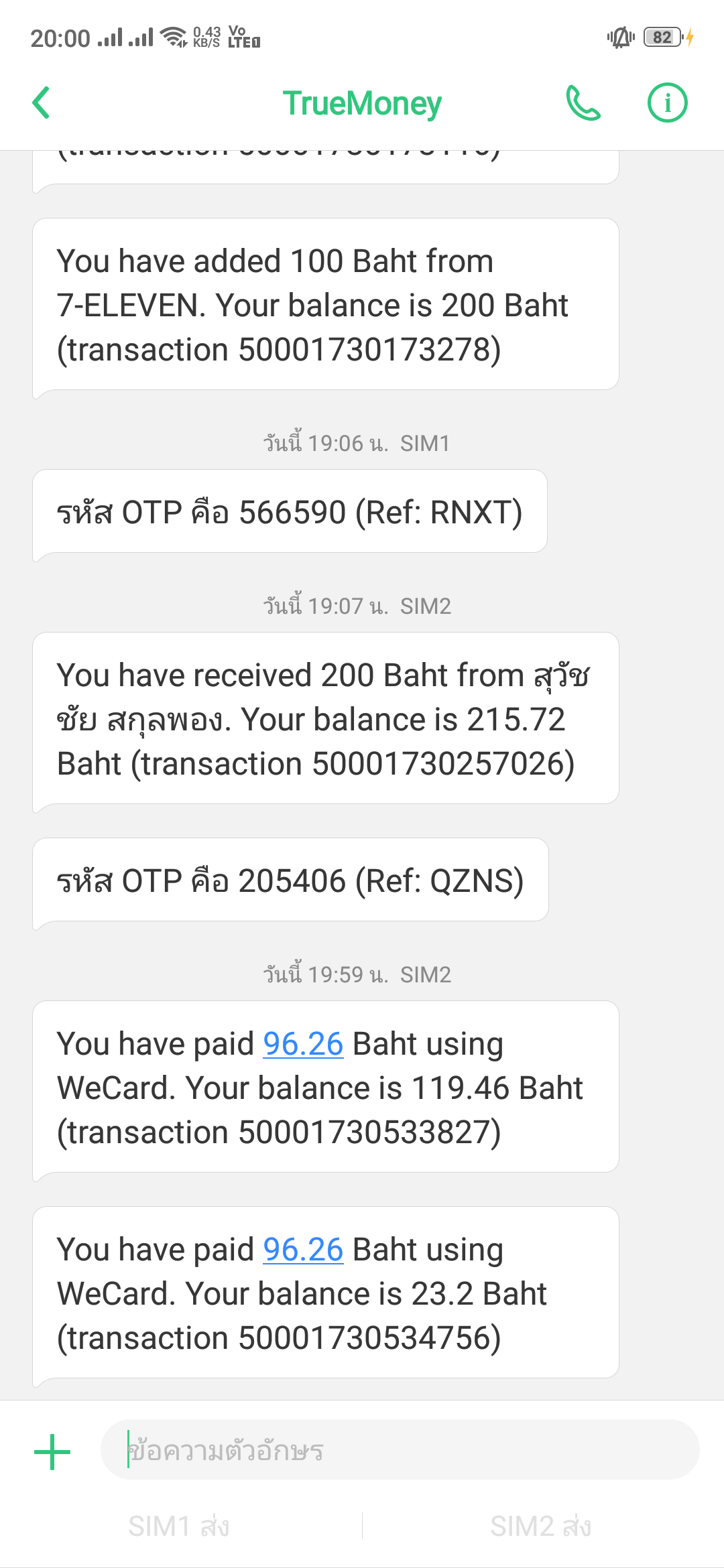Viewport: 724px width, 1568px height.
Task: Call TrueMoney with the phone icon
Action: point(583,103)
